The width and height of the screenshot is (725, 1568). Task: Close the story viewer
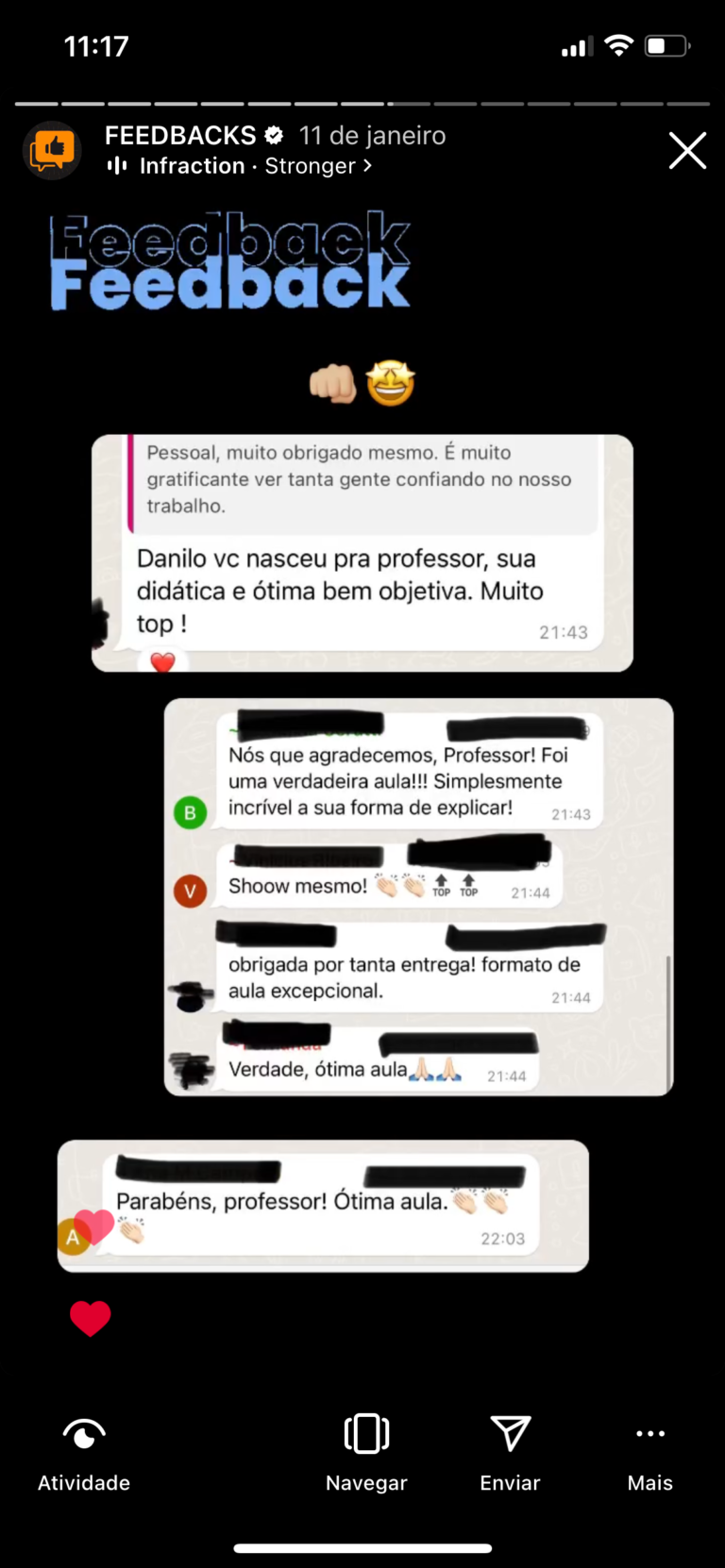pos(687,151)
